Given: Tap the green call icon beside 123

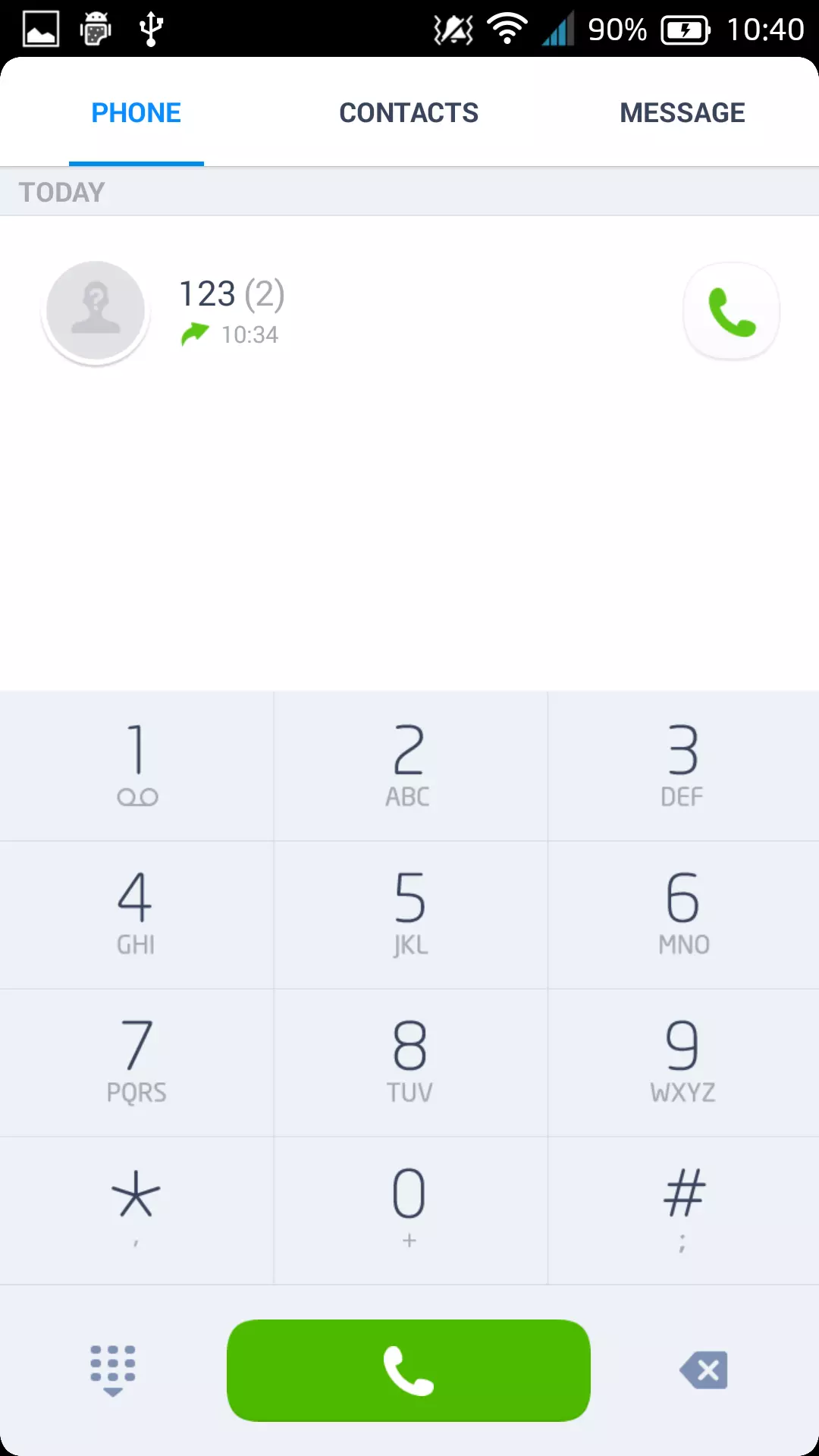Looking at the screenshot, I should [x=730, y=311].
